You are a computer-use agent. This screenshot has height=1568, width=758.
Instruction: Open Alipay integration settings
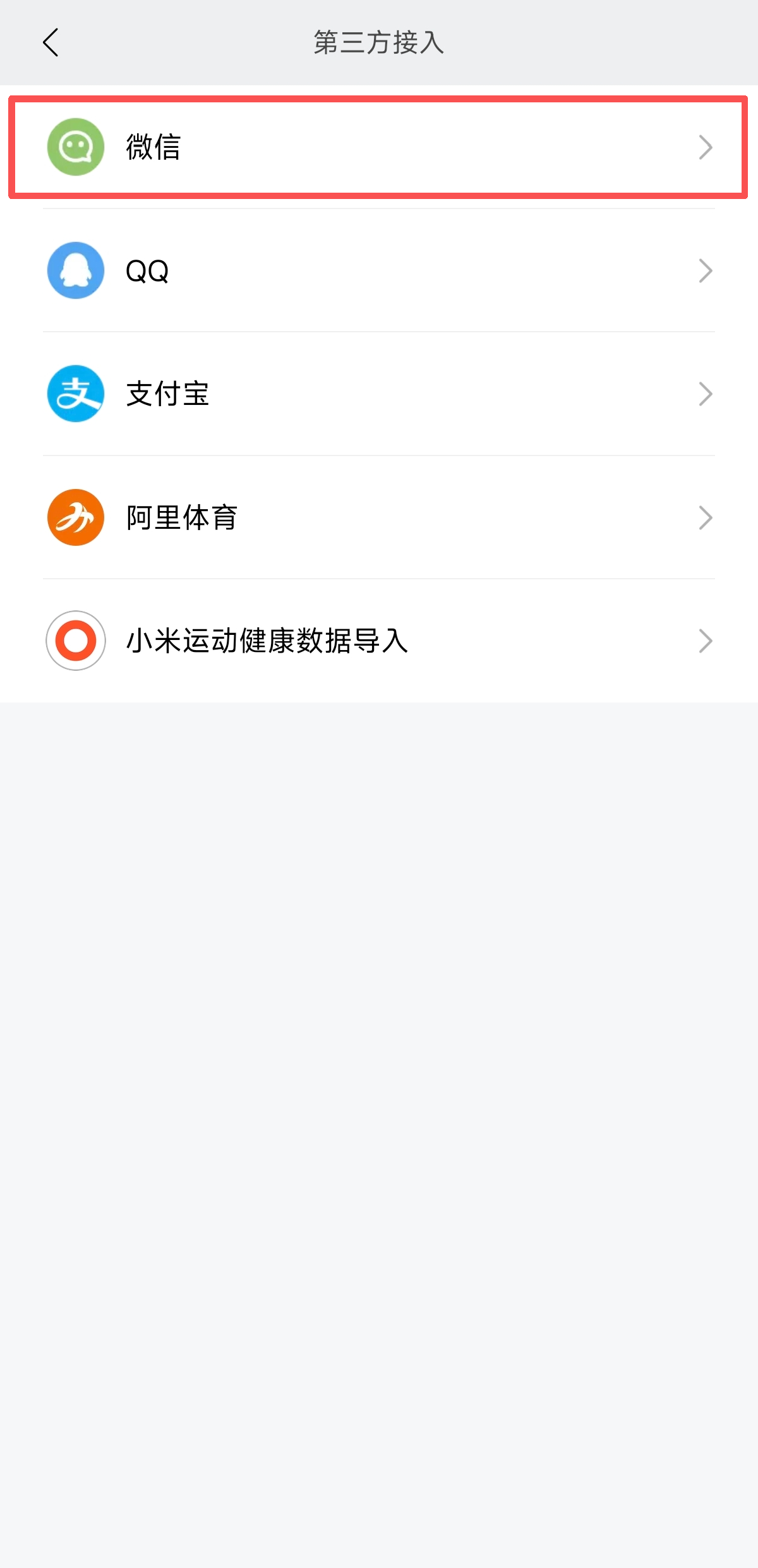point(379,393)
